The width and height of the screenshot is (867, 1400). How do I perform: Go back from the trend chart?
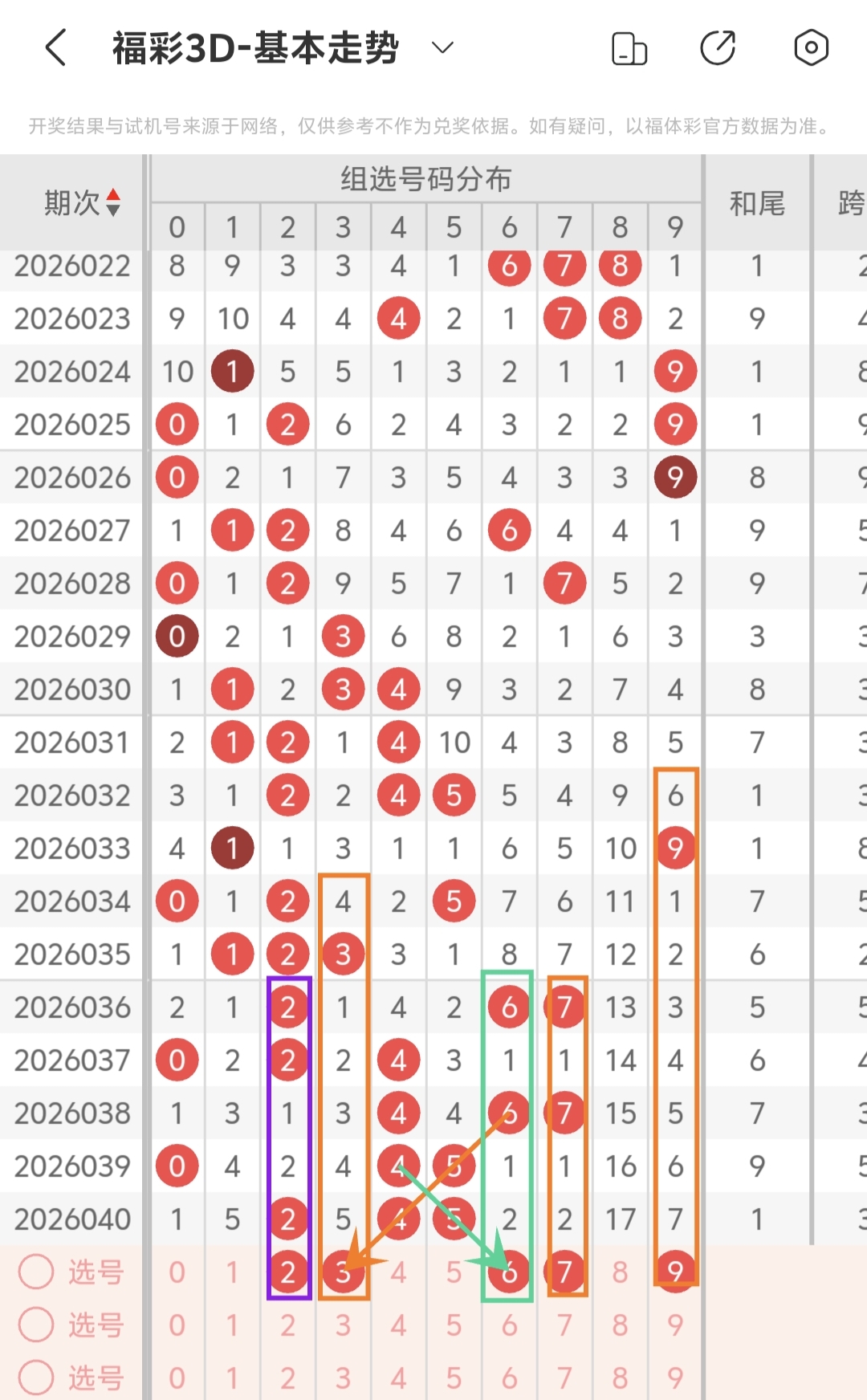point(56,48)
